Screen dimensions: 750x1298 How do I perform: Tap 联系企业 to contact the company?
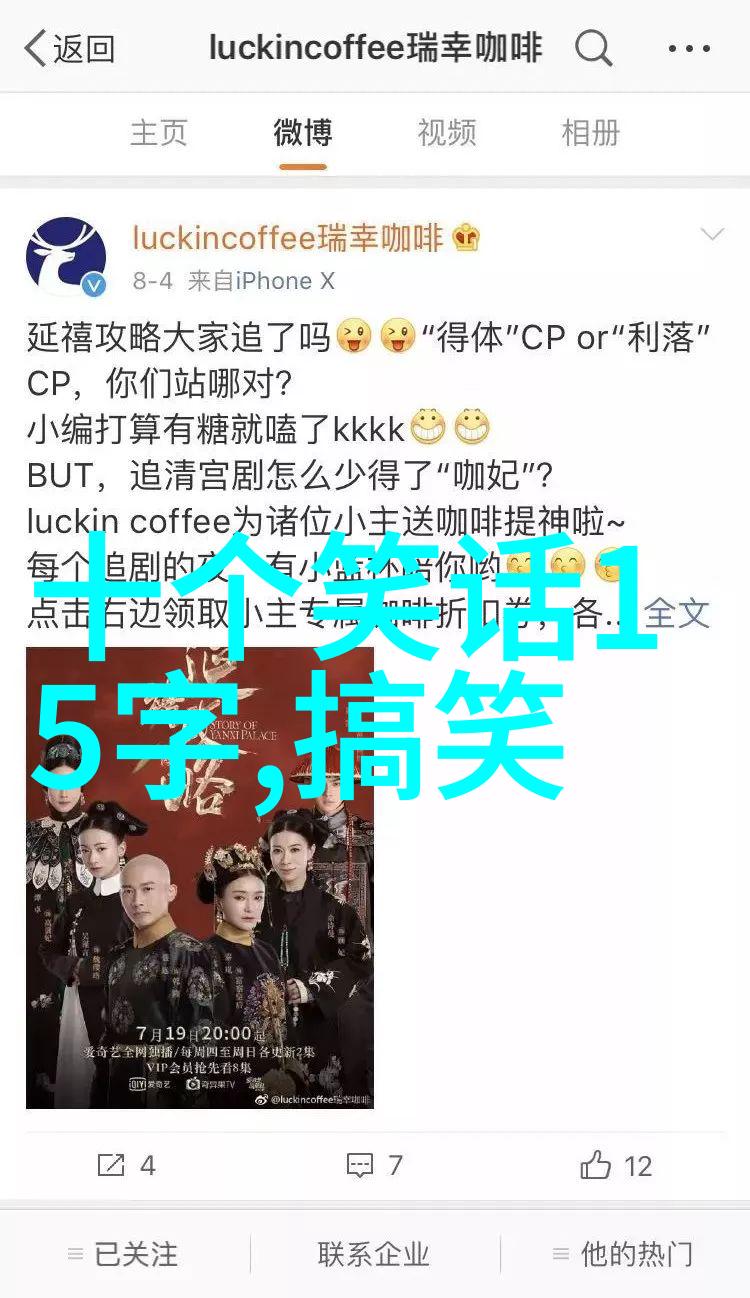click(x=374, y=1254)
